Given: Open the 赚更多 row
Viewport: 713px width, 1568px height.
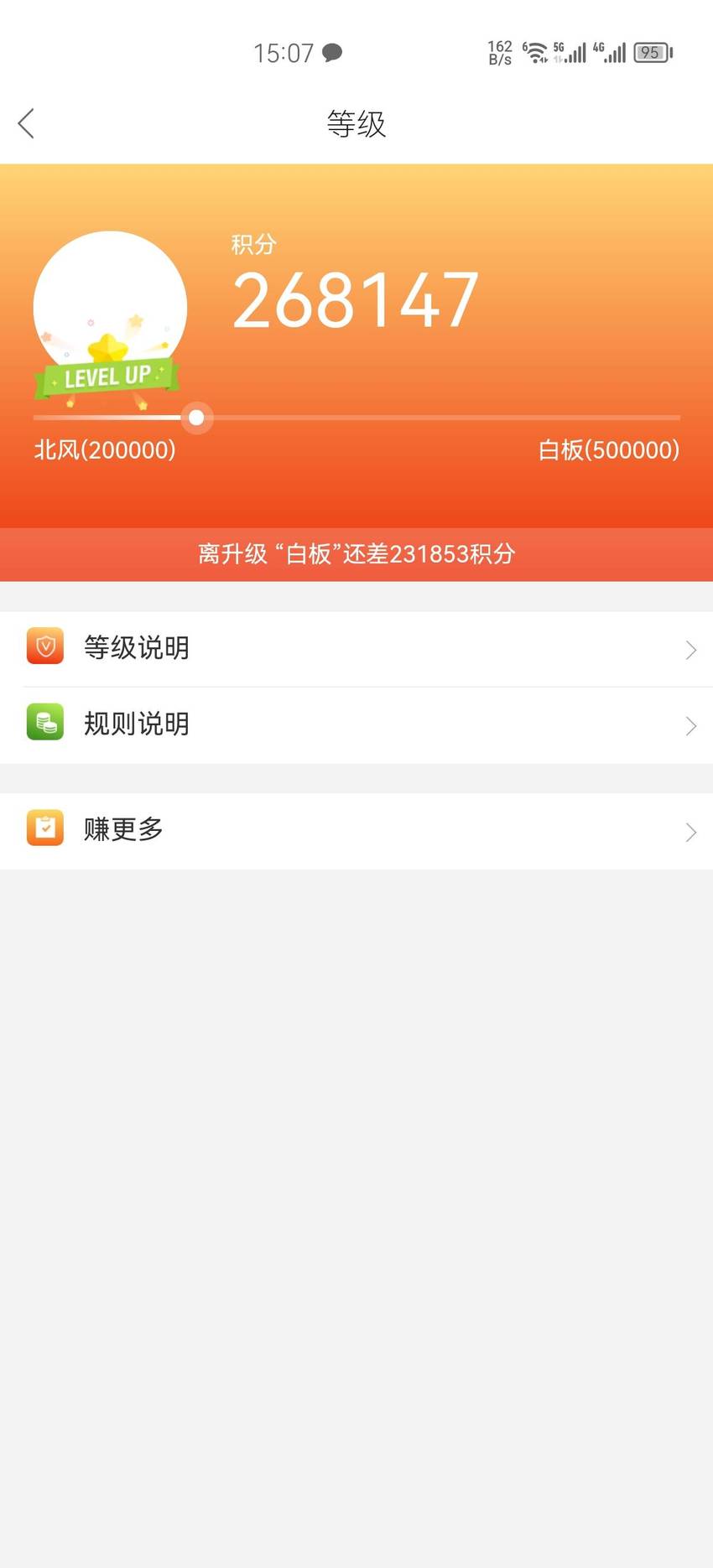Looking at the screenshot, I should [356, 831].
